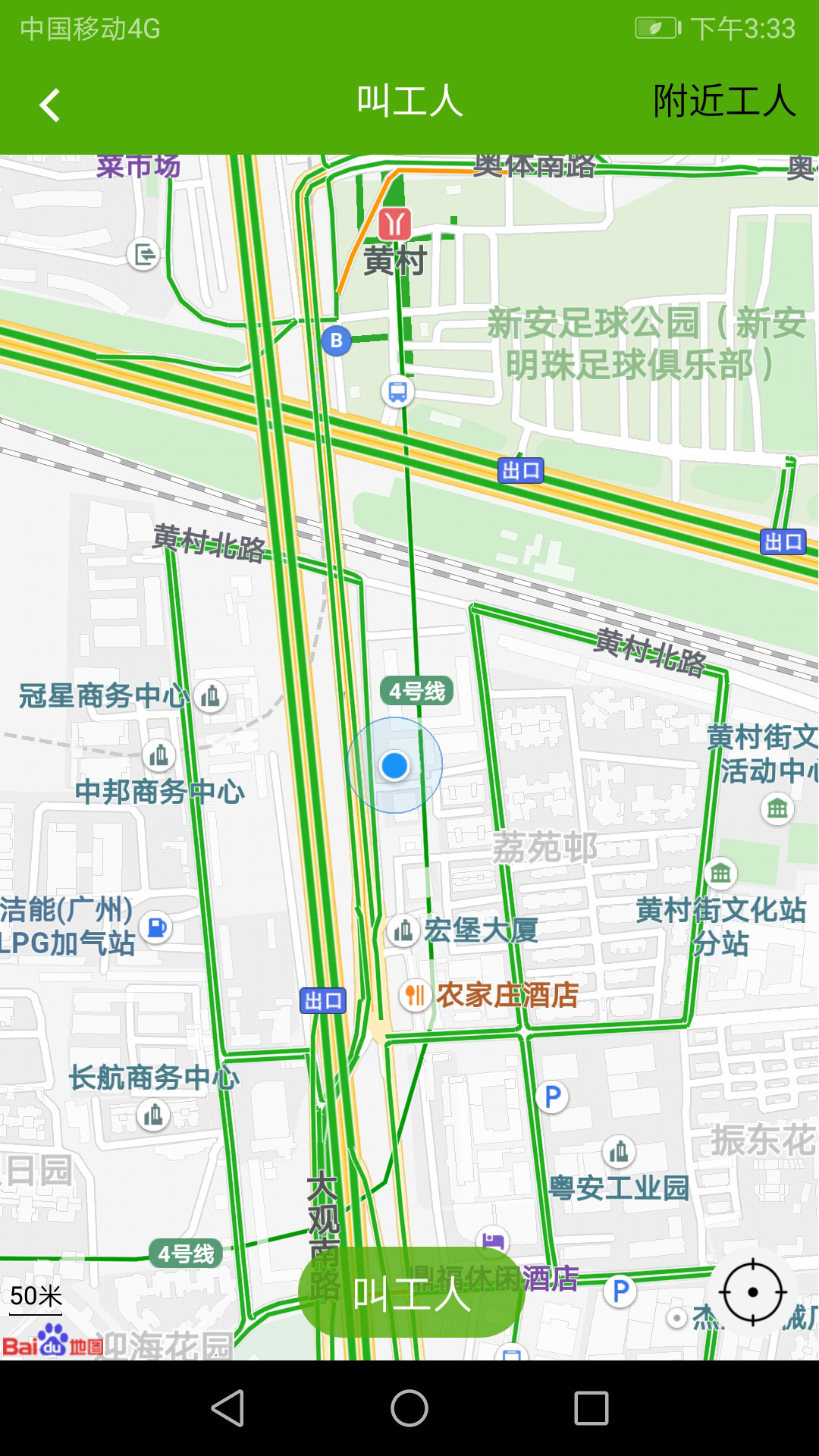Go to the Android home screen
This screenshot has width=819, height=1456.
pos(409,1408)
